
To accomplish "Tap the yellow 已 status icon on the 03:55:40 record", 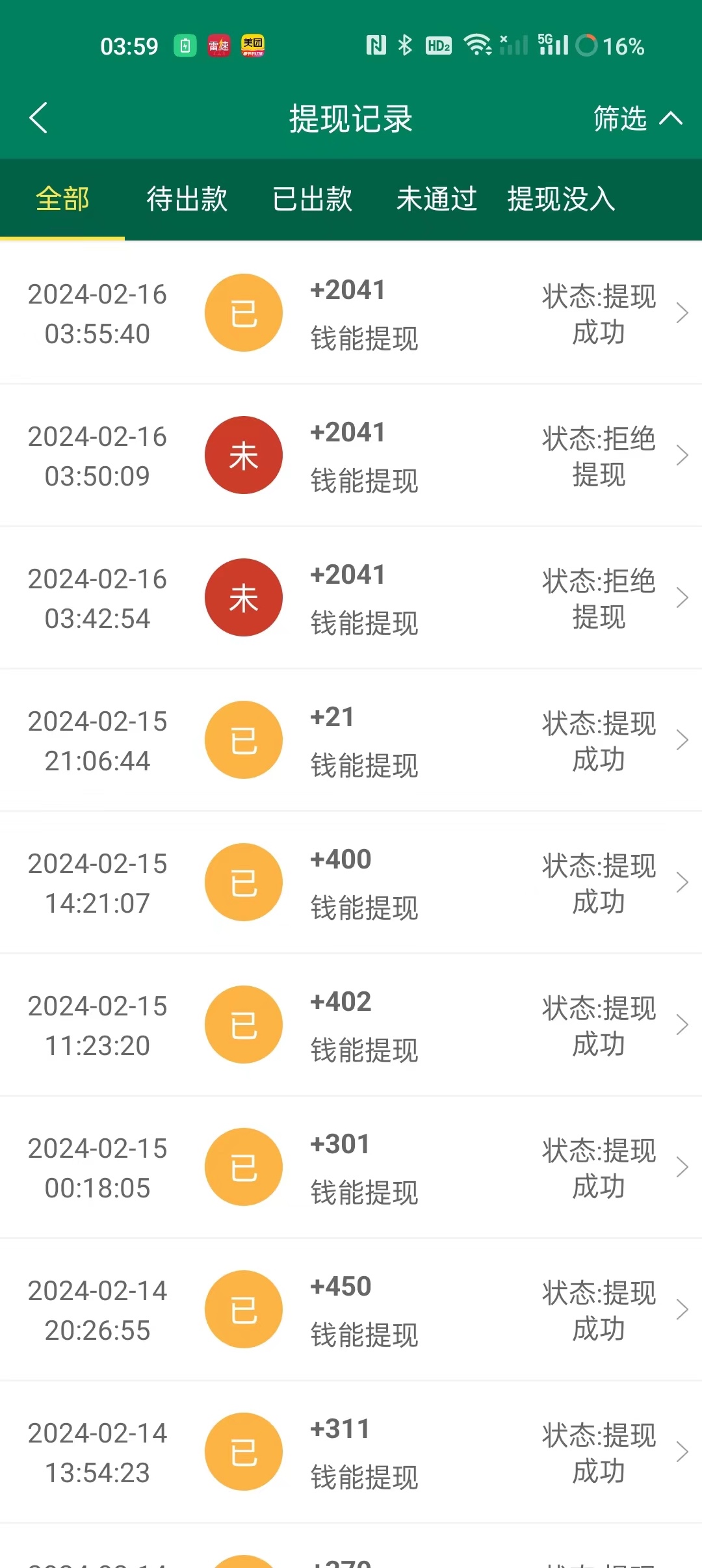I will point(243,313).
